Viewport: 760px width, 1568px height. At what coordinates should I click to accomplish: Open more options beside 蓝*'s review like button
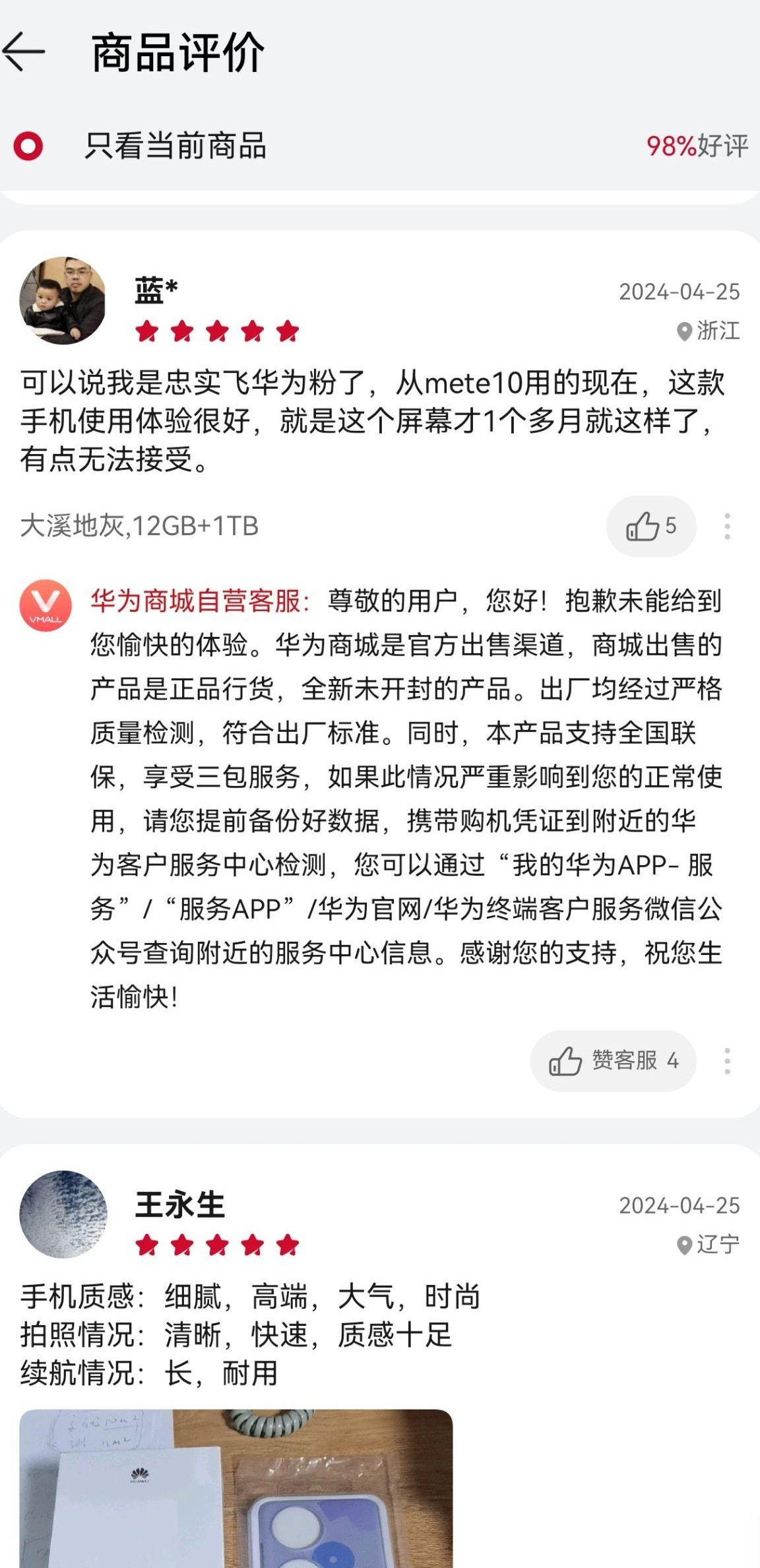pyautogui.click(x=727, y=527)
